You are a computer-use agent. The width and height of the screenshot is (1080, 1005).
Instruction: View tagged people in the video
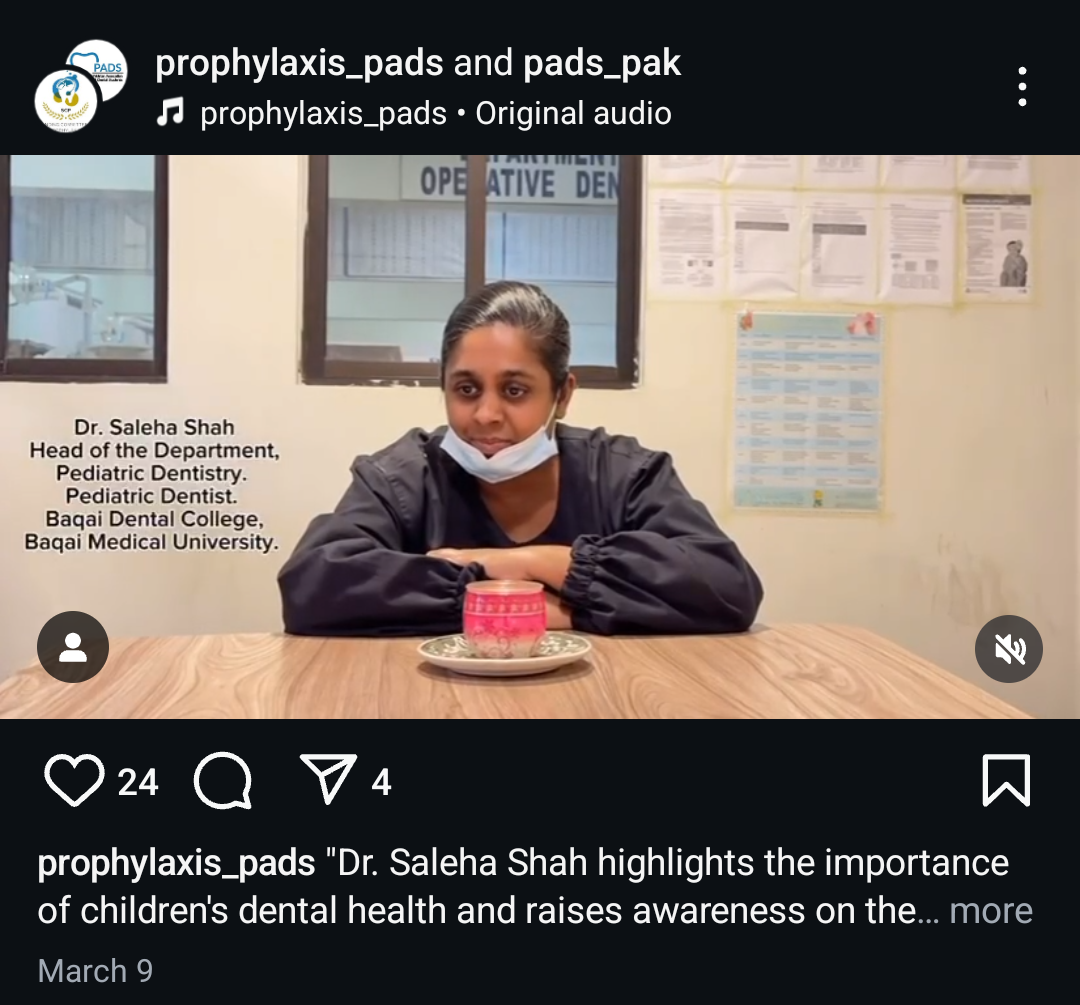click(72, 648)
